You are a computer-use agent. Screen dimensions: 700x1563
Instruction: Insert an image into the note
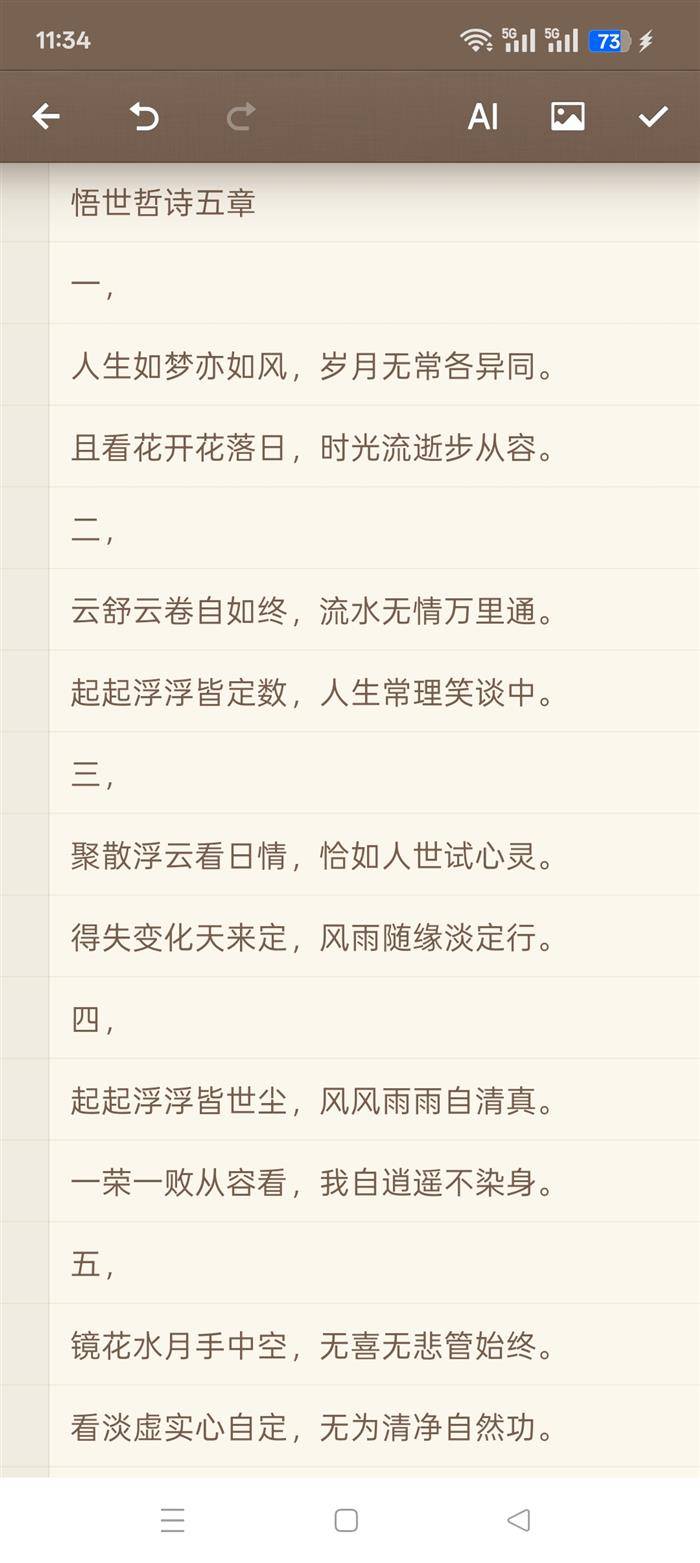pyautogui.click(x=567, y=117)
